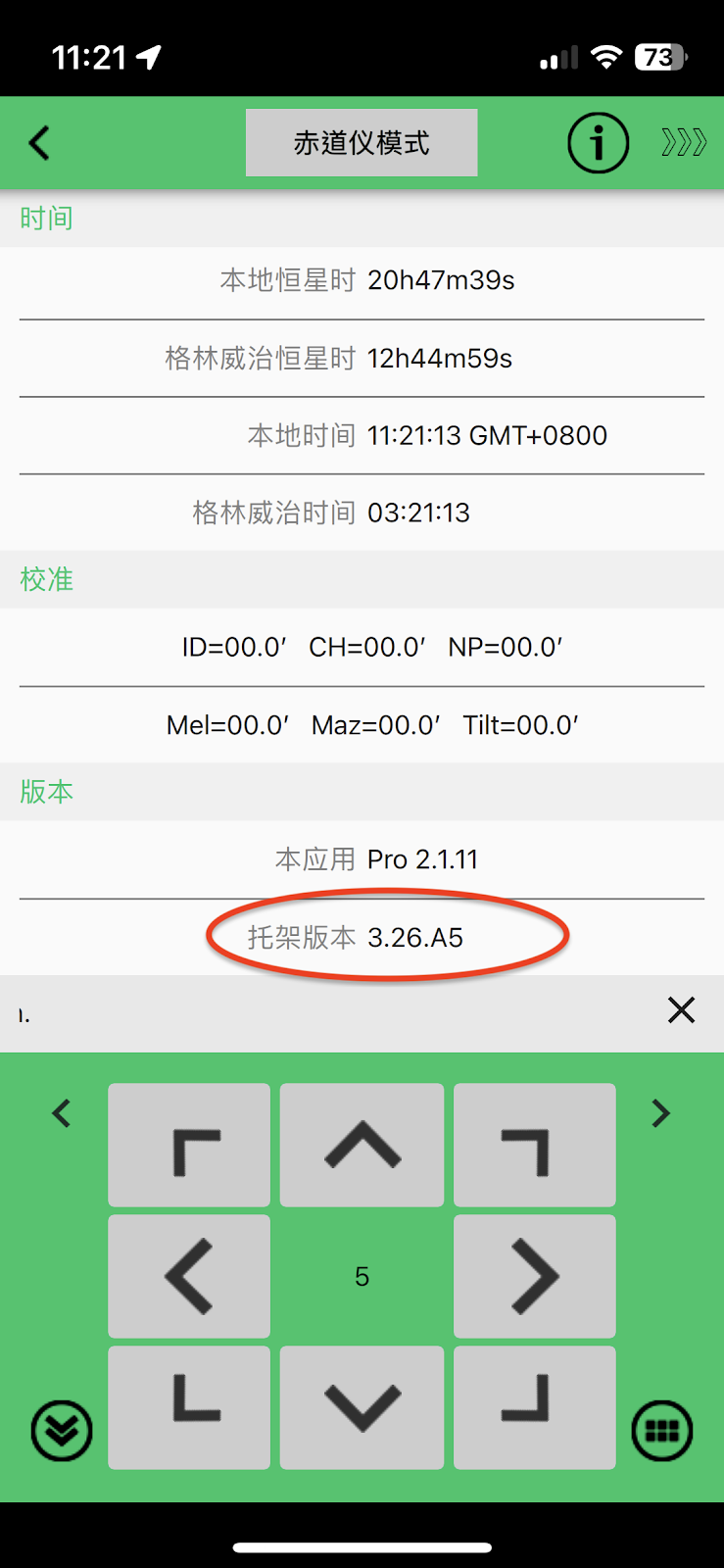This screenshot has width=724, height=1568.
Task: Move diagonally down-left with corner button
Action: tap(189, 1407)
